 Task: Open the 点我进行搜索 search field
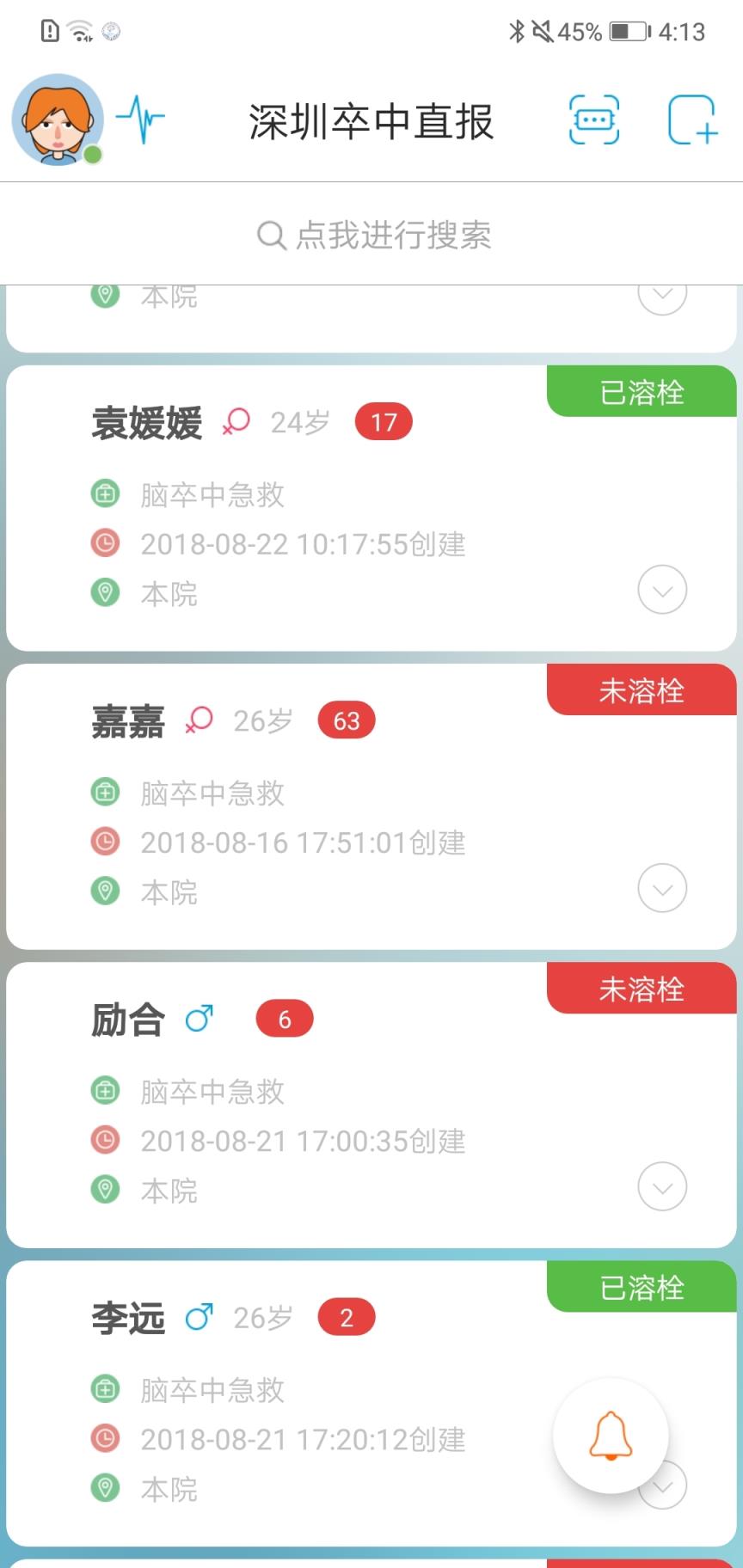click(x=371, y=234)
